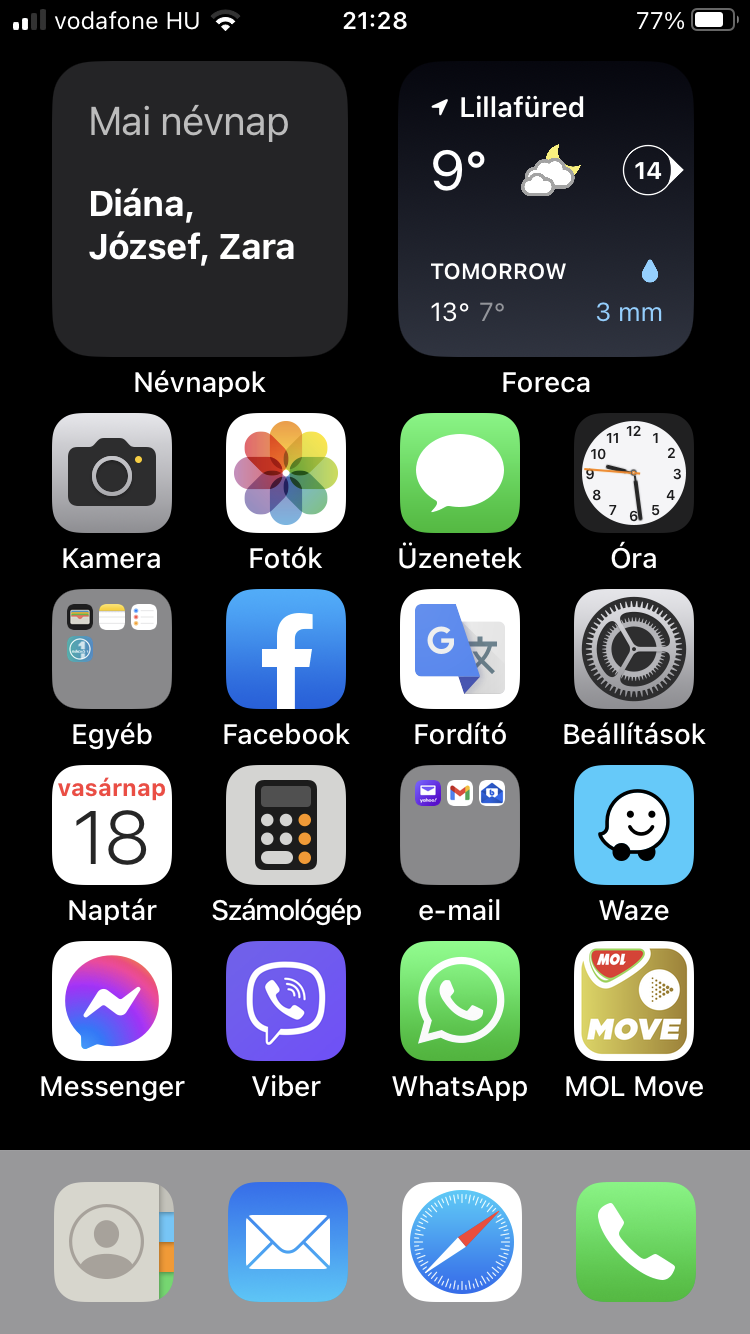
Task: Open the MOL Move app
Action: [x=633, y=1001]
